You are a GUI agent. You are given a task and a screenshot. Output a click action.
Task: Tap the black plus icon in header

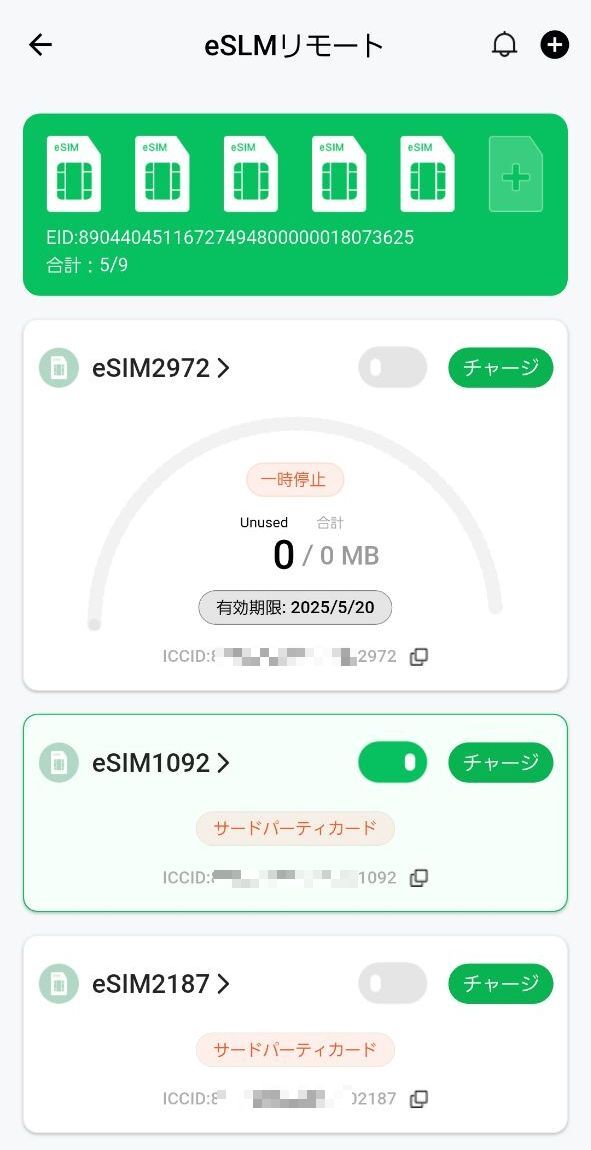pos(554,45)
